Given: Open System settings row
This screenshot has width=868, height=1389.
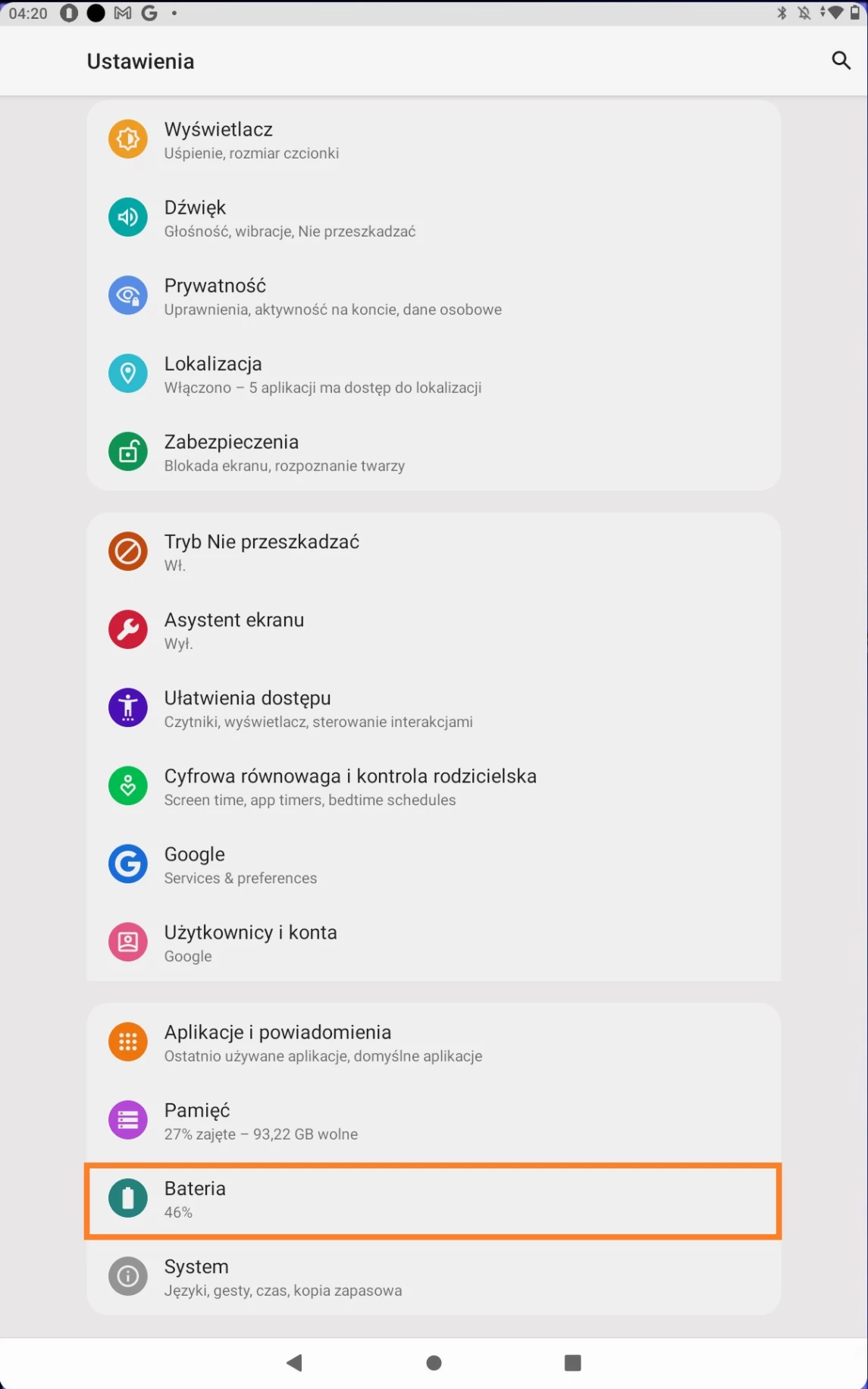Looking at the screenshot, I should tap(432, 1278).
